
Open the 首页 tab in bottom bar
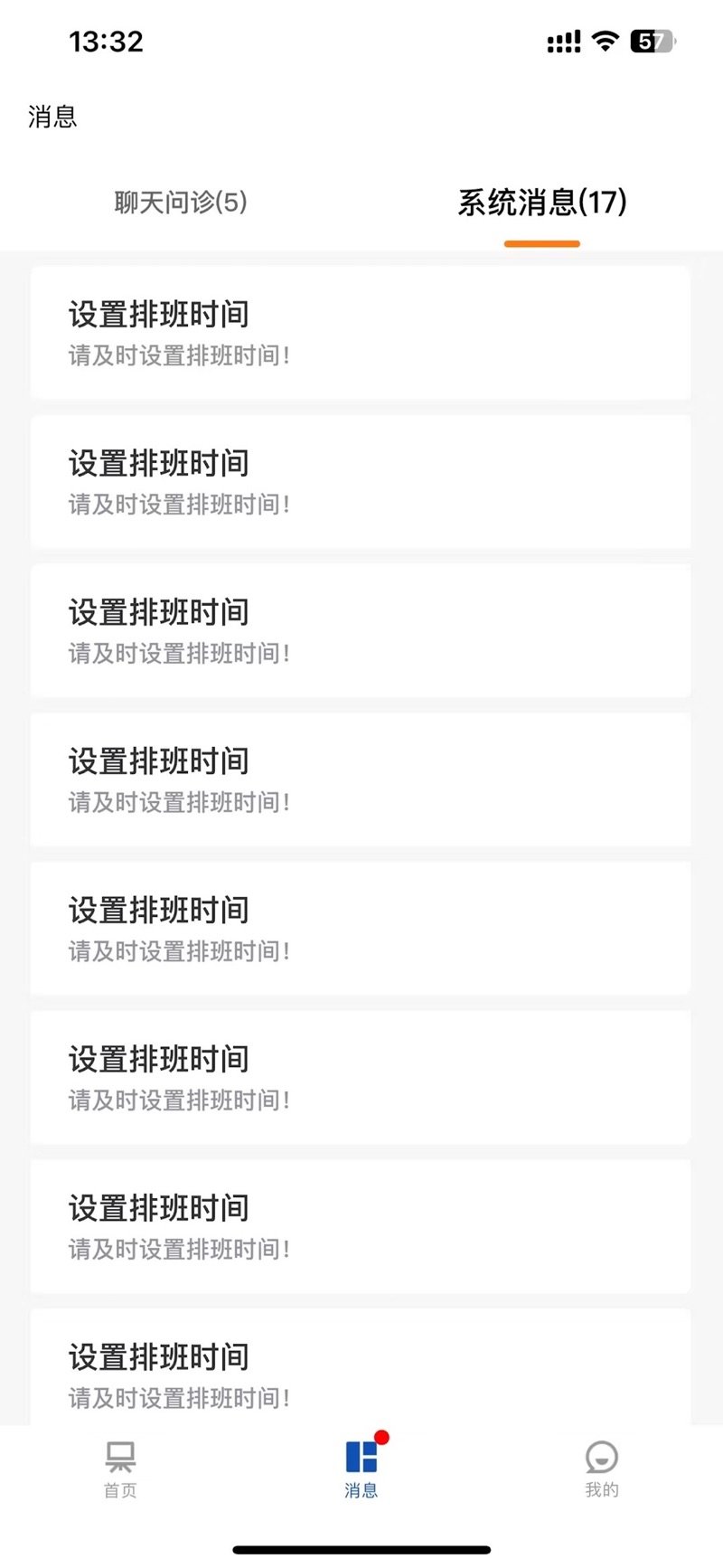click(x=120, y=1469)
